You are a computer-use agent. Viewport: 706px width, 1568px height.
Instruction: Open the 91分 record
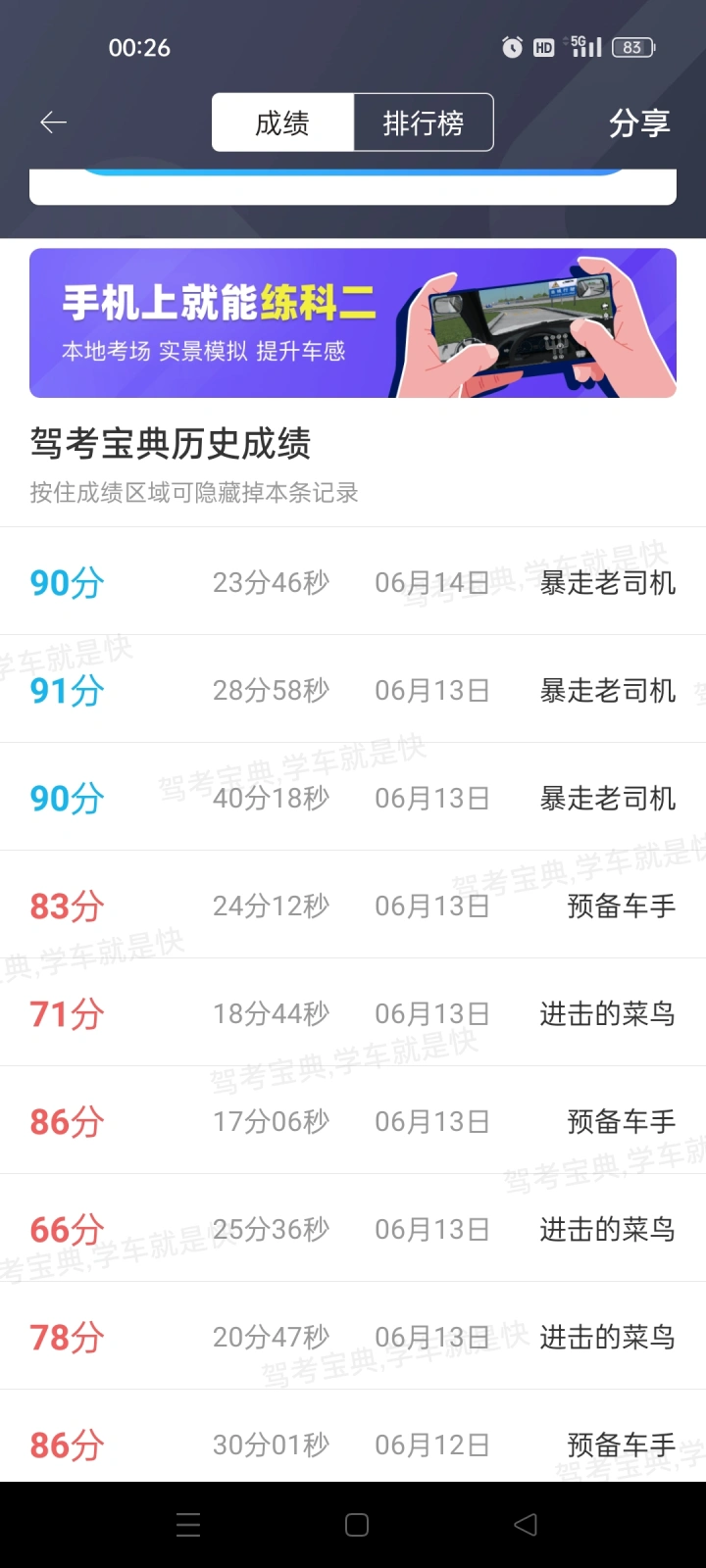pyautogui.click(x=353, y=689)
